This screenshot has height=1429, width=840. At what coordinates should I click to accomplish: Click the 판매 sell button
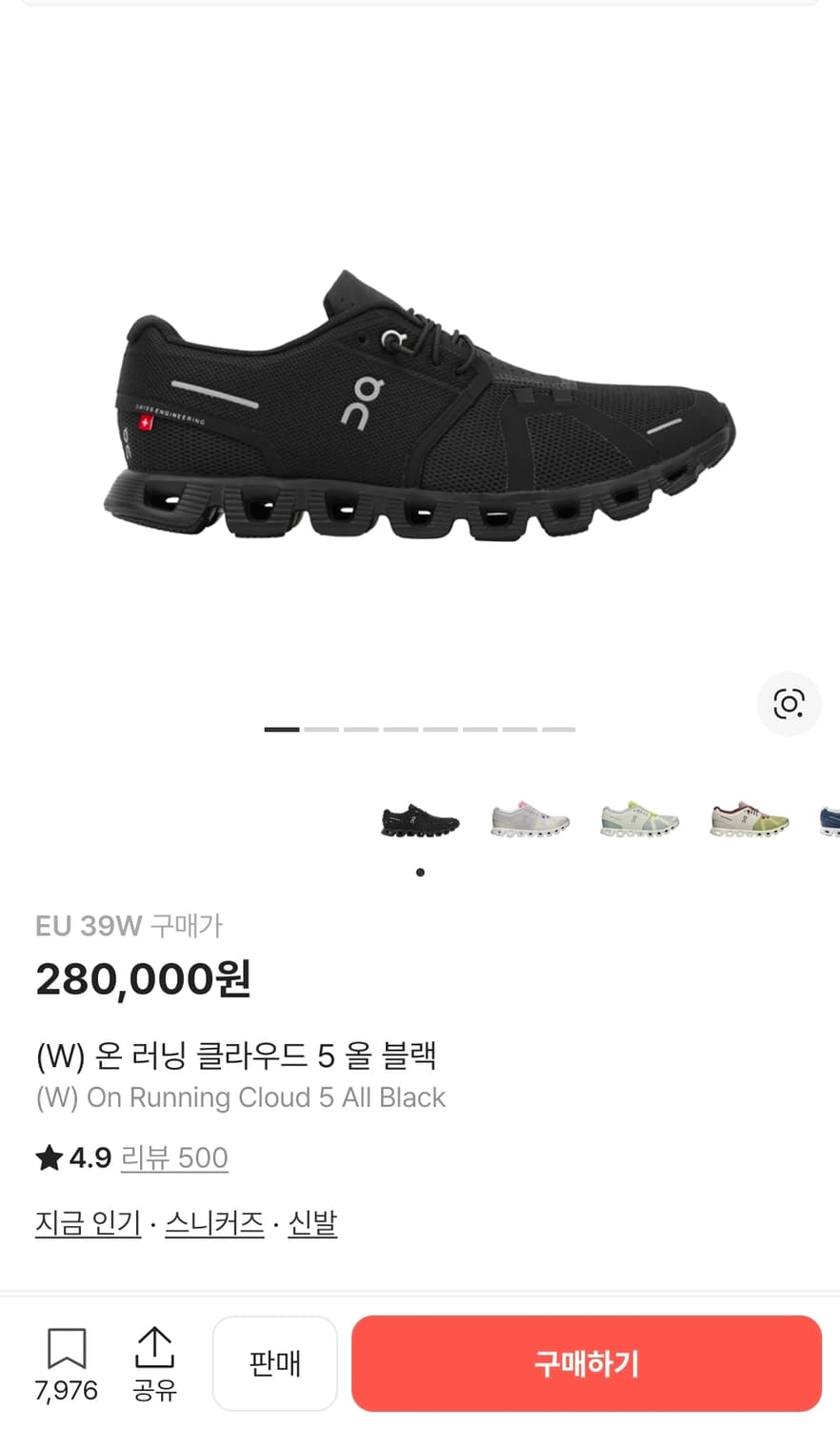point(275,1363)
